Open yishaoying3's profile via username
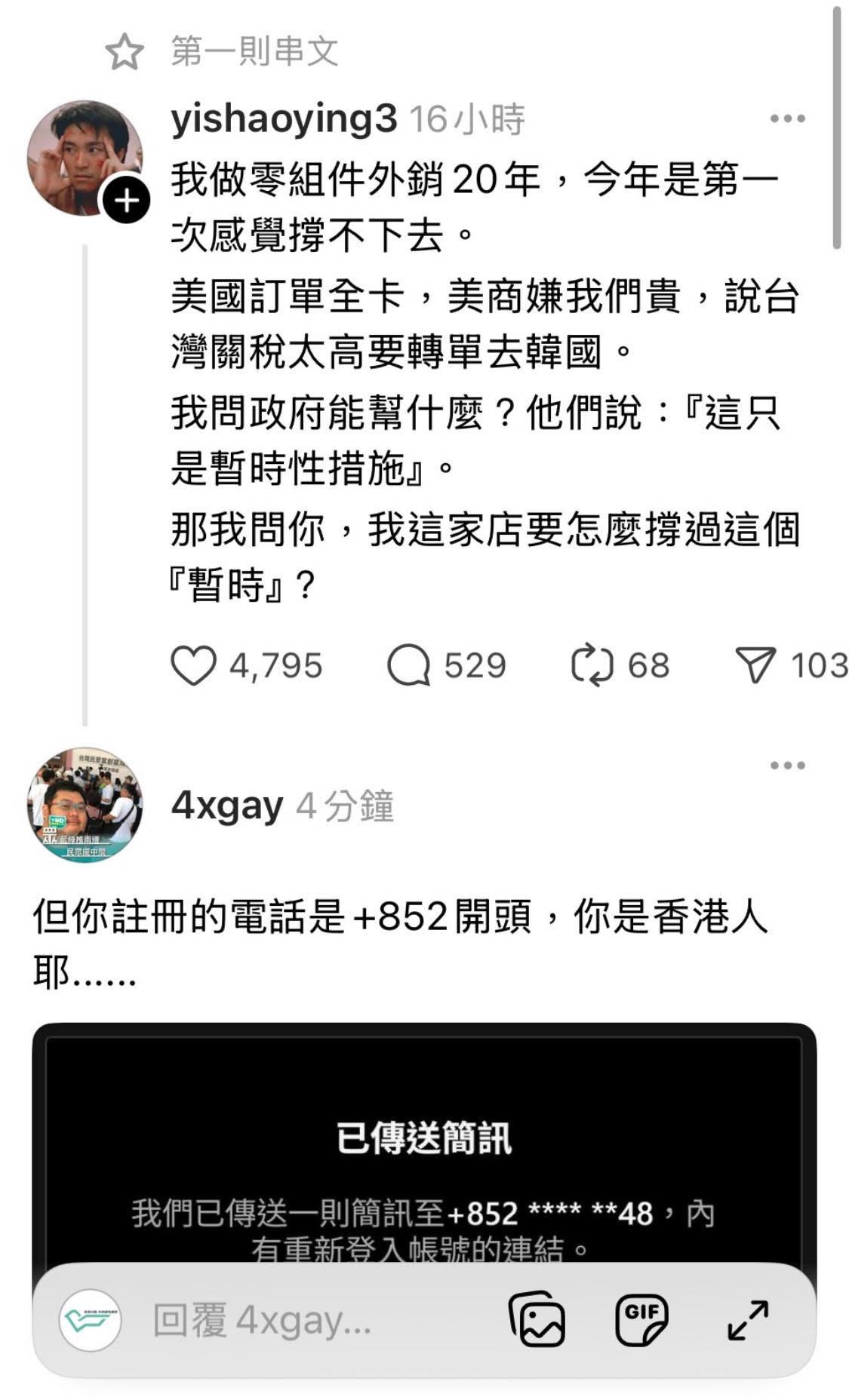849x1400 pixels. (283, 118)
